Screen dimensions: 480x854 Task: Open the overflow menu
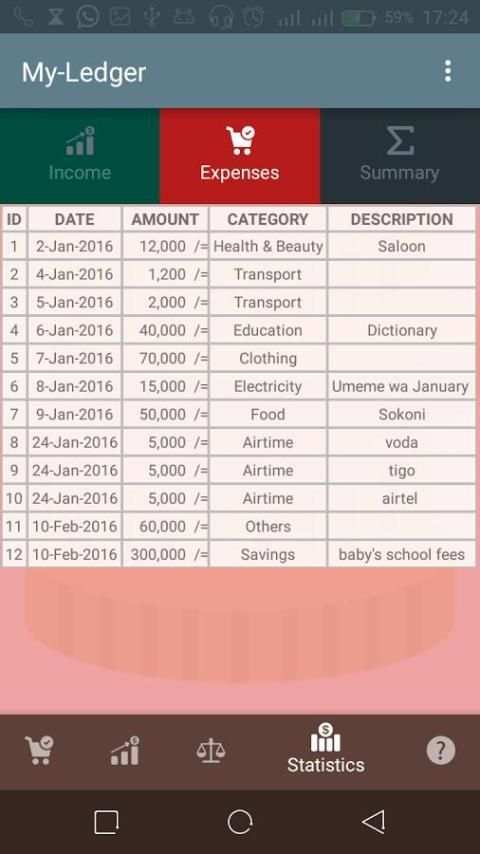point(447,71)
